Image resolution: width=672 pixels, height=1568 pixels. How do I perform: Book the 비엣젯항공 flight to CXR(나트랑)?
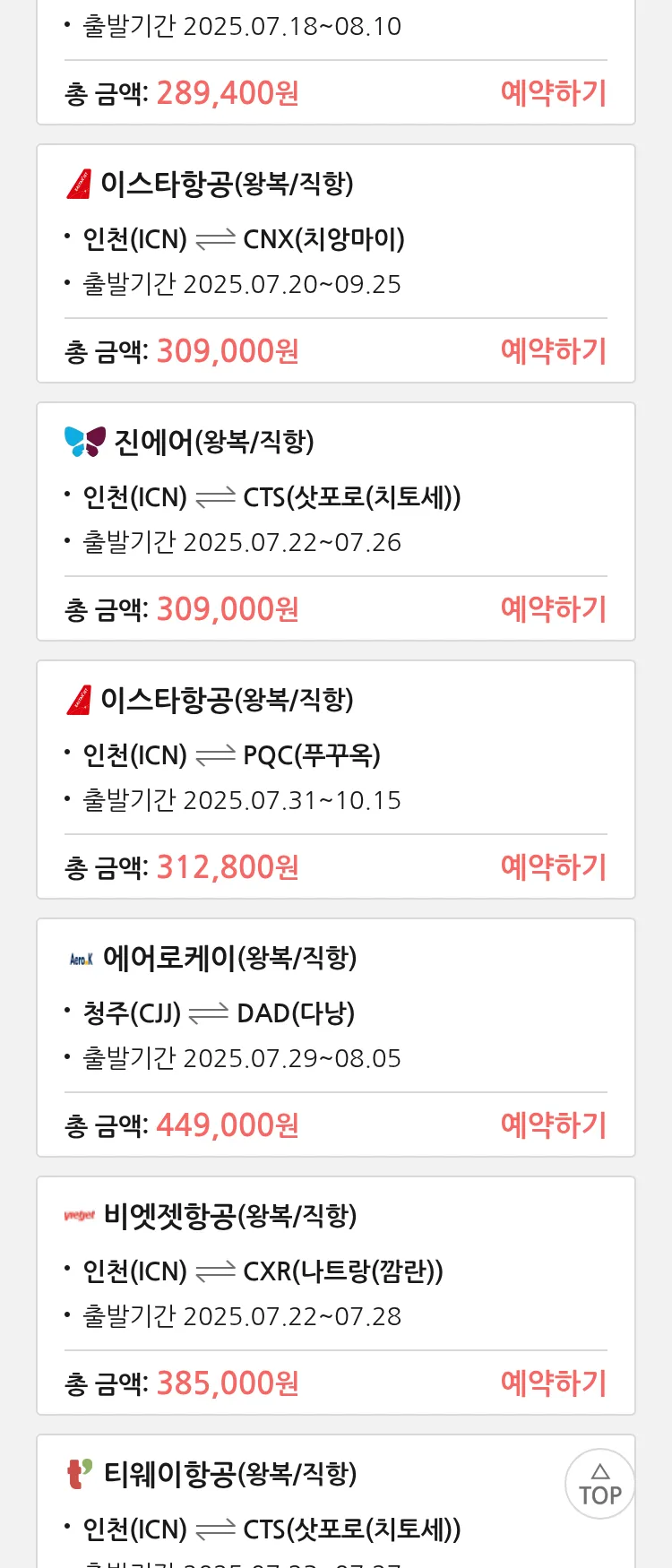click(x=553, y=1383)
